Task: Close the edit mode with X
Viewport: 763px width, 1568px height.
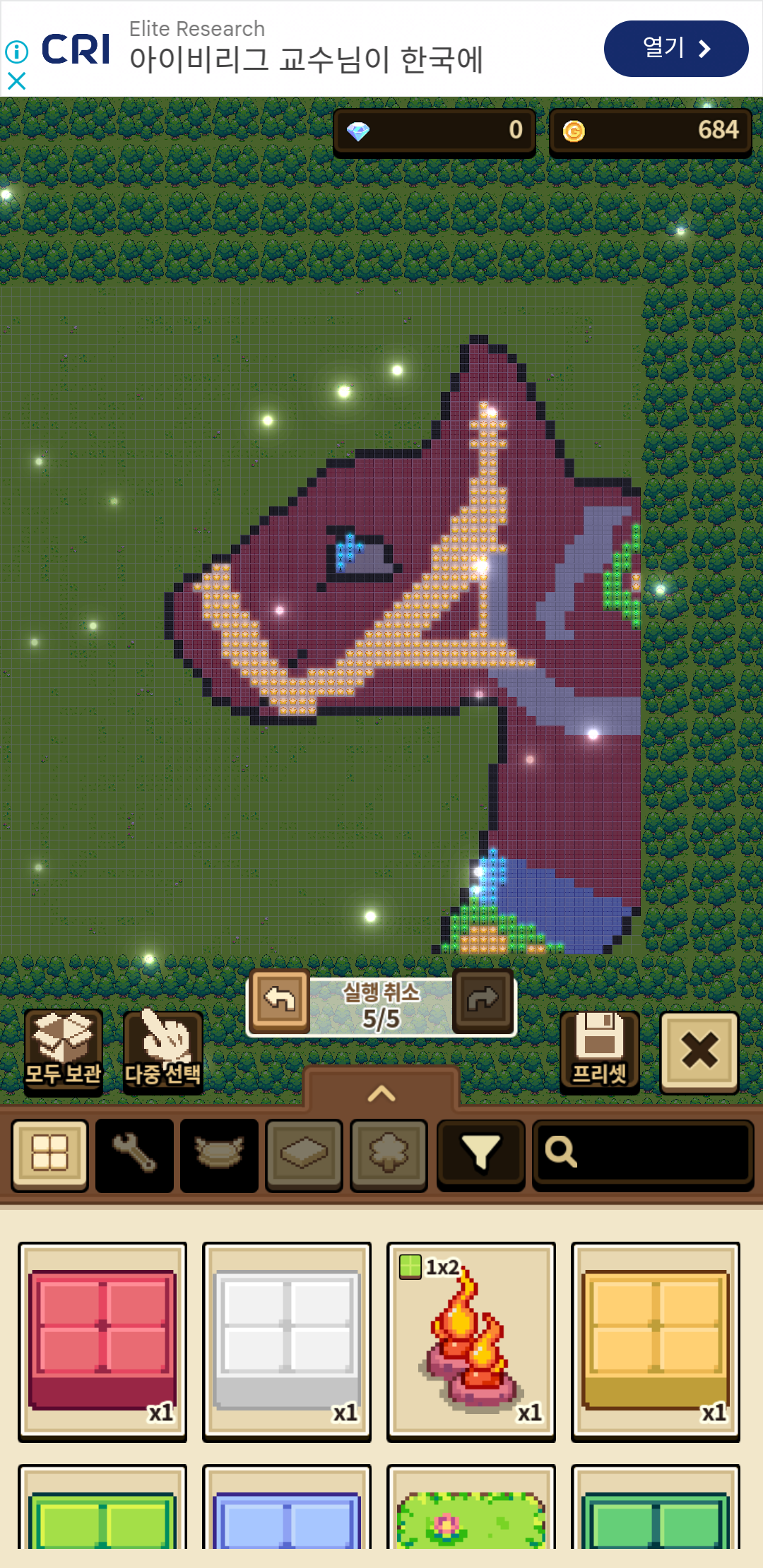Action: 699,1051
